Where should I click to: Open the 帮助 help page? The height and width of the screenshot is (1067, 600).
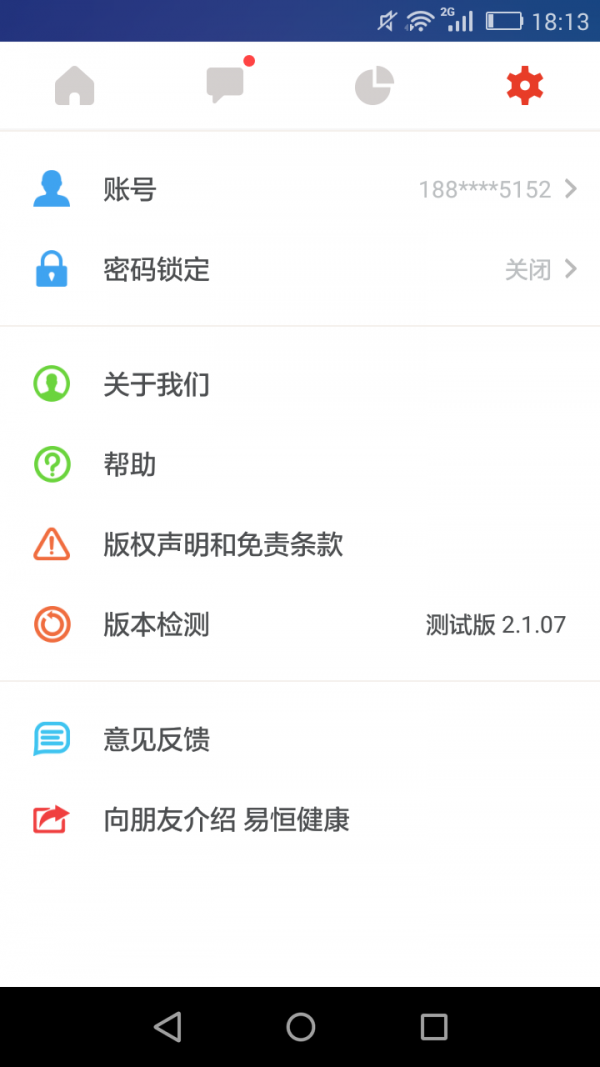[300, 464]
